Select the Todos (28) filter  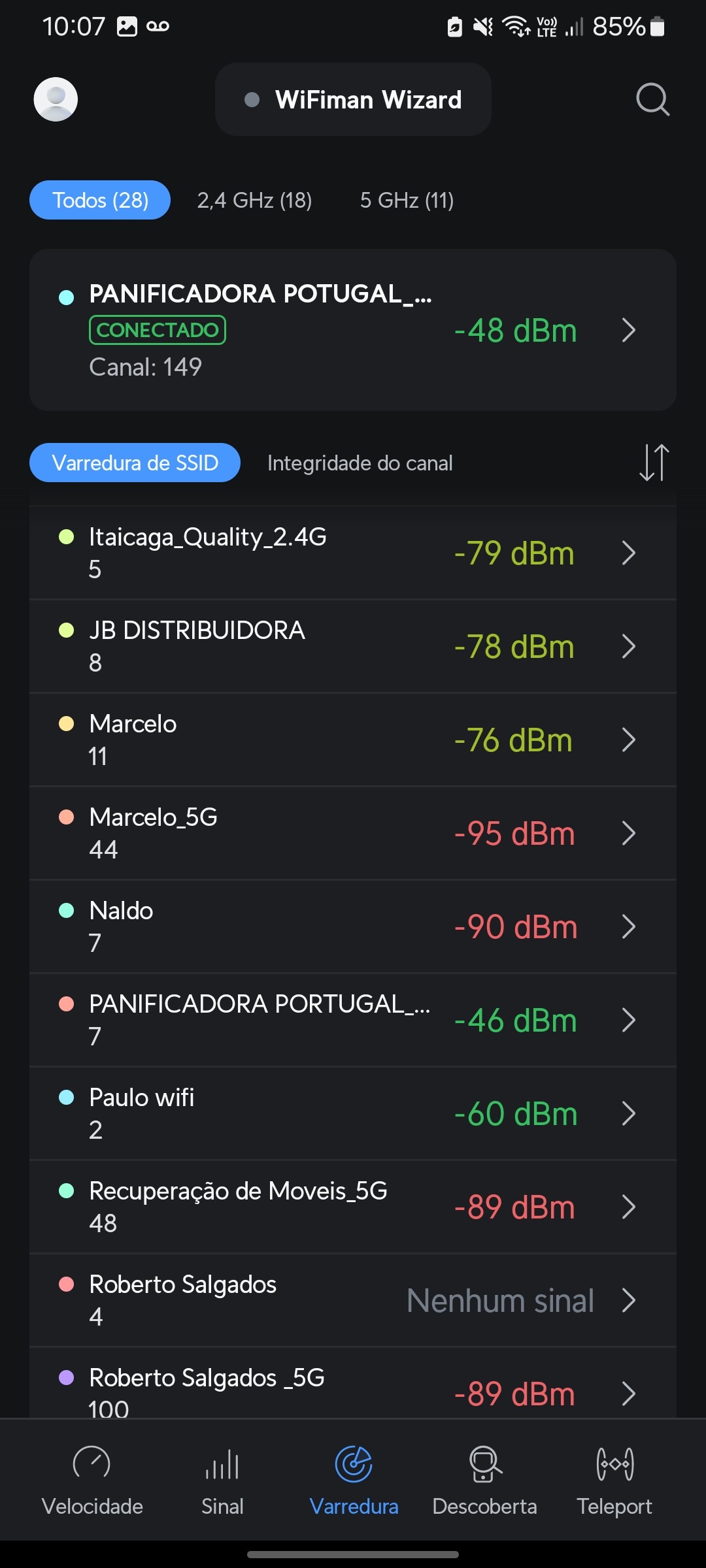coord(100,200)
